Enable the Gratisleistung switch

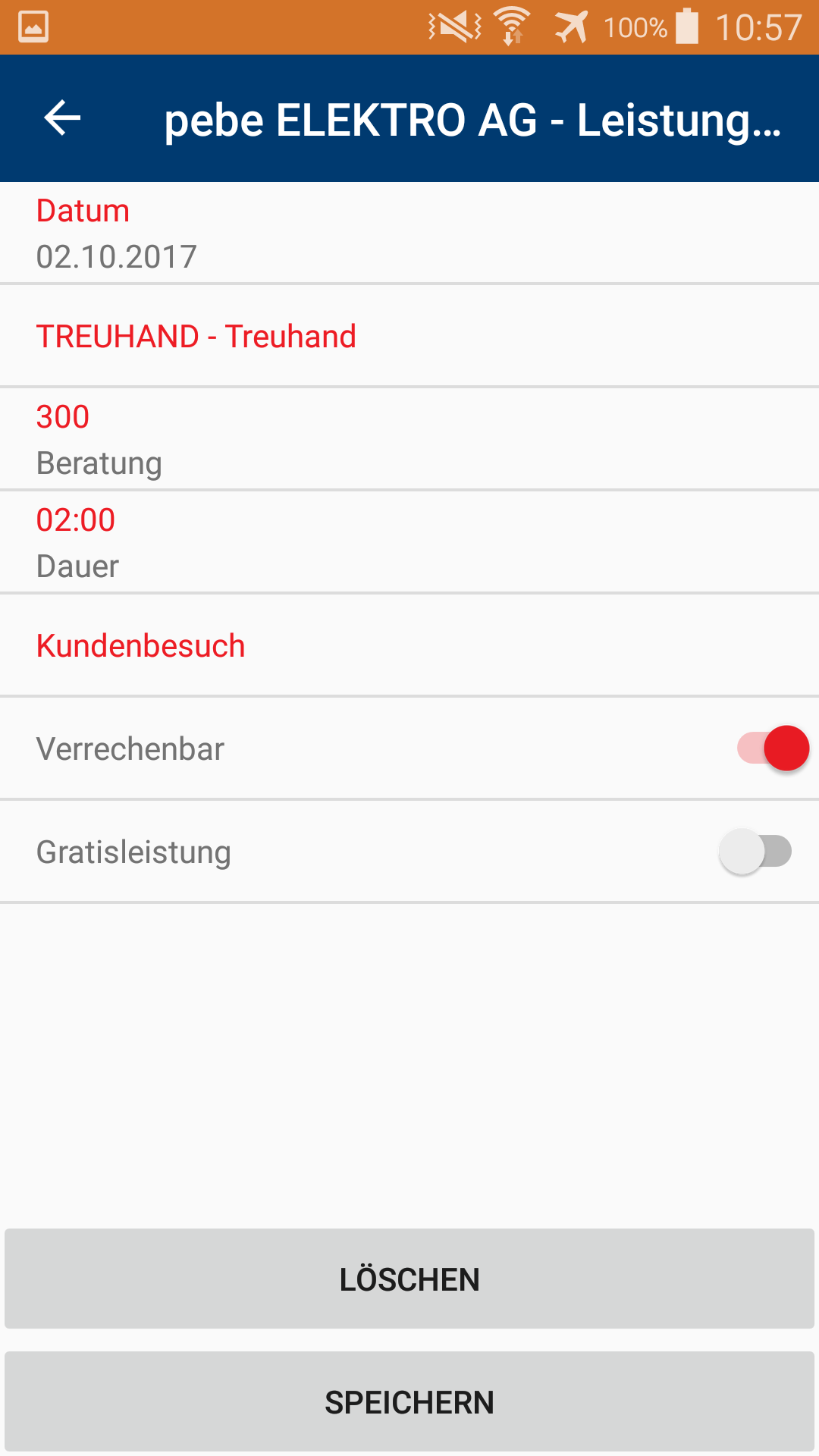point(755,852)
